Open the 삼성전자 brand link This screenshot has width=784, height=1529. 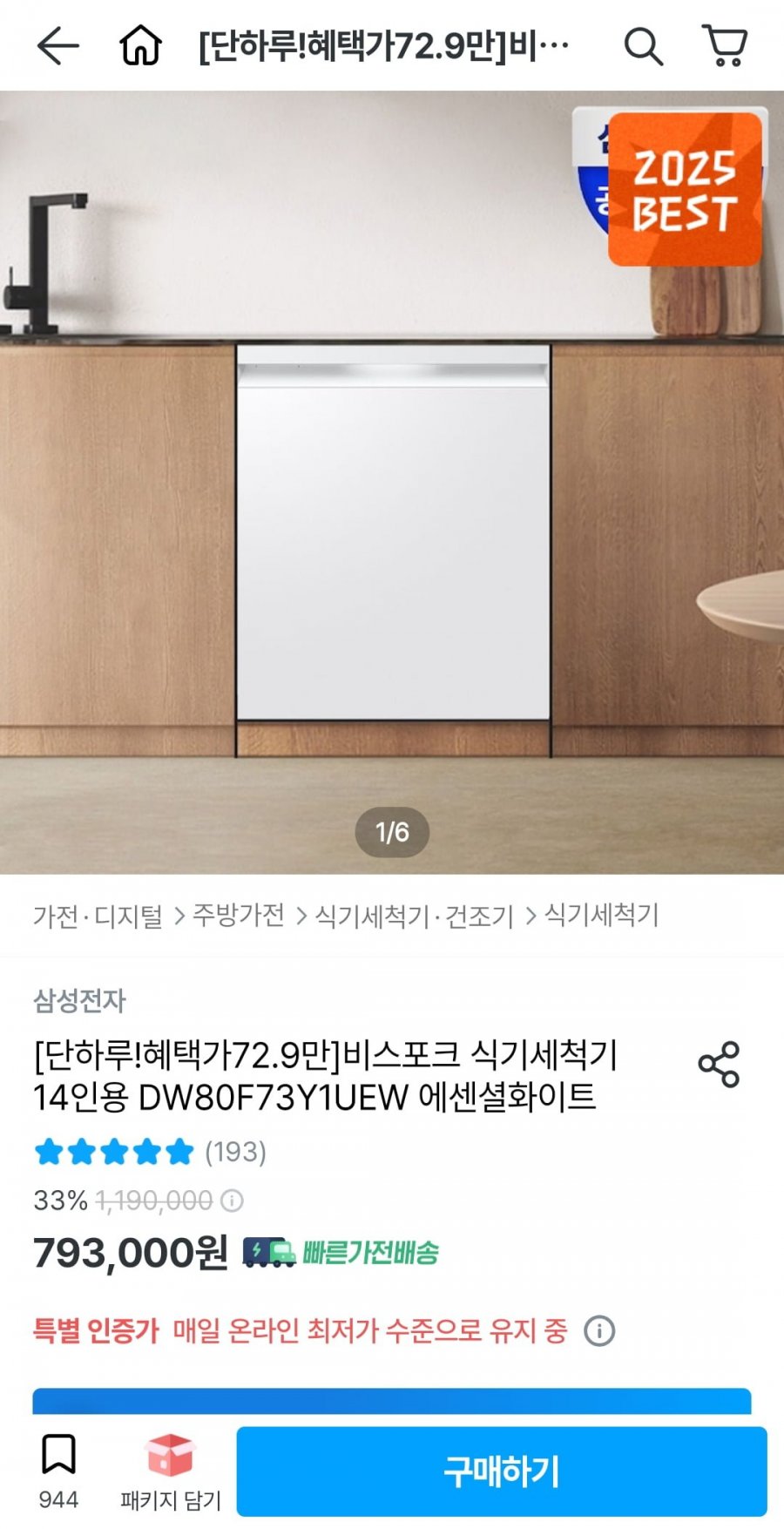pyautogui.click(x=79, y=1000)
